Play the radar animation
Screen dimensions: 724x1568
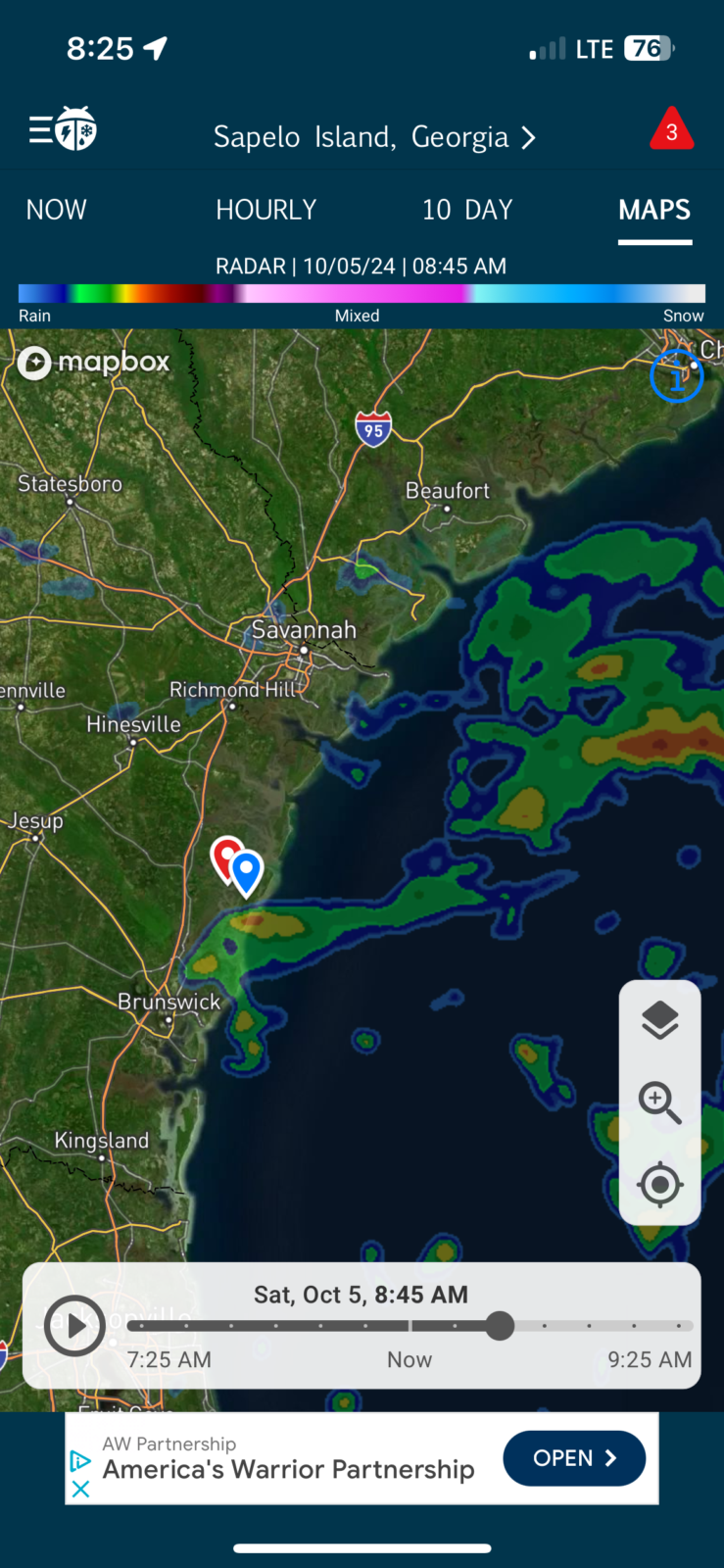[x=74, y=1325]
